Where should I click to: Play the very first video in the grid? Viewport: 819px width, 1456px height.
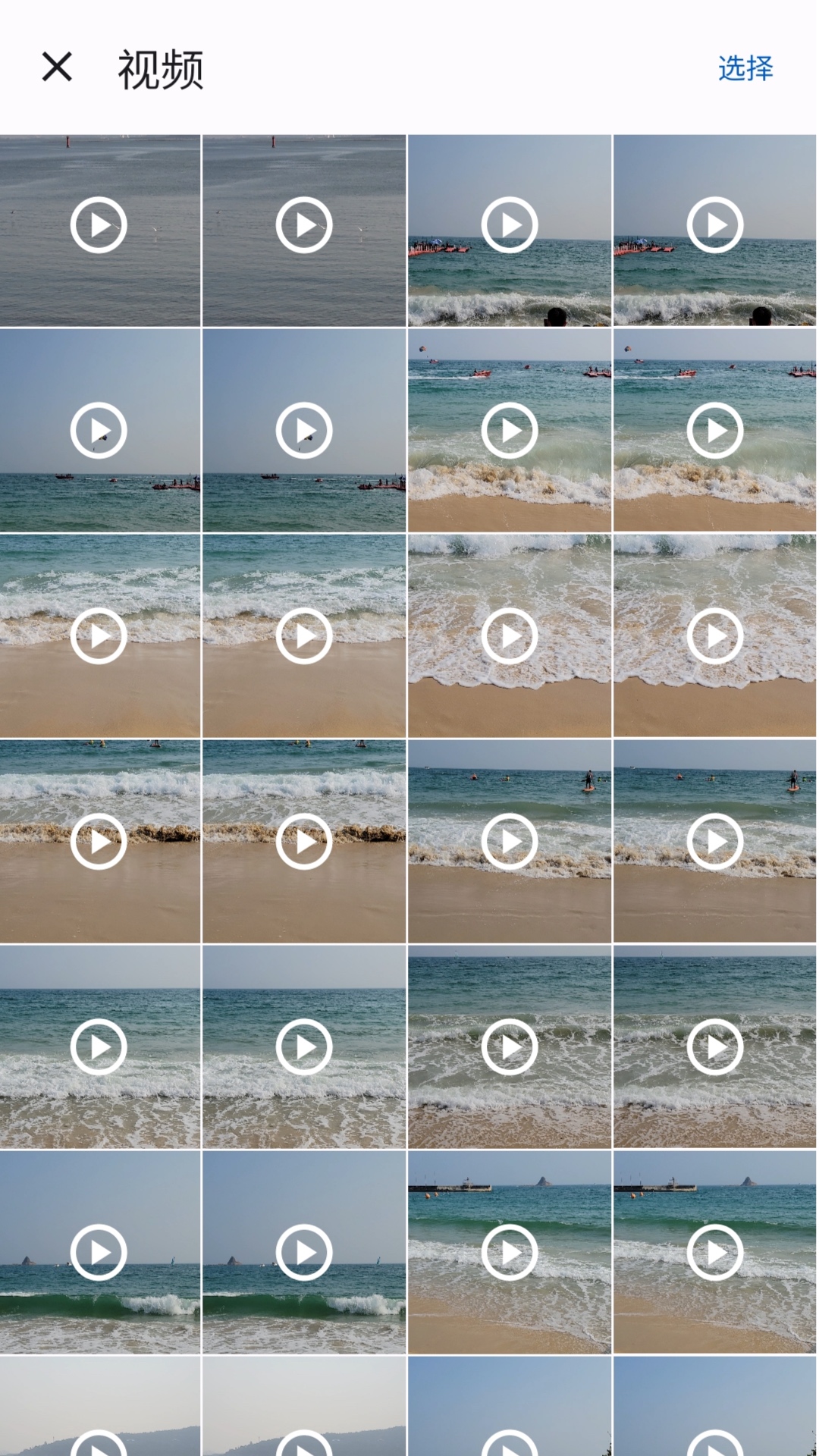tap(99, 225)
